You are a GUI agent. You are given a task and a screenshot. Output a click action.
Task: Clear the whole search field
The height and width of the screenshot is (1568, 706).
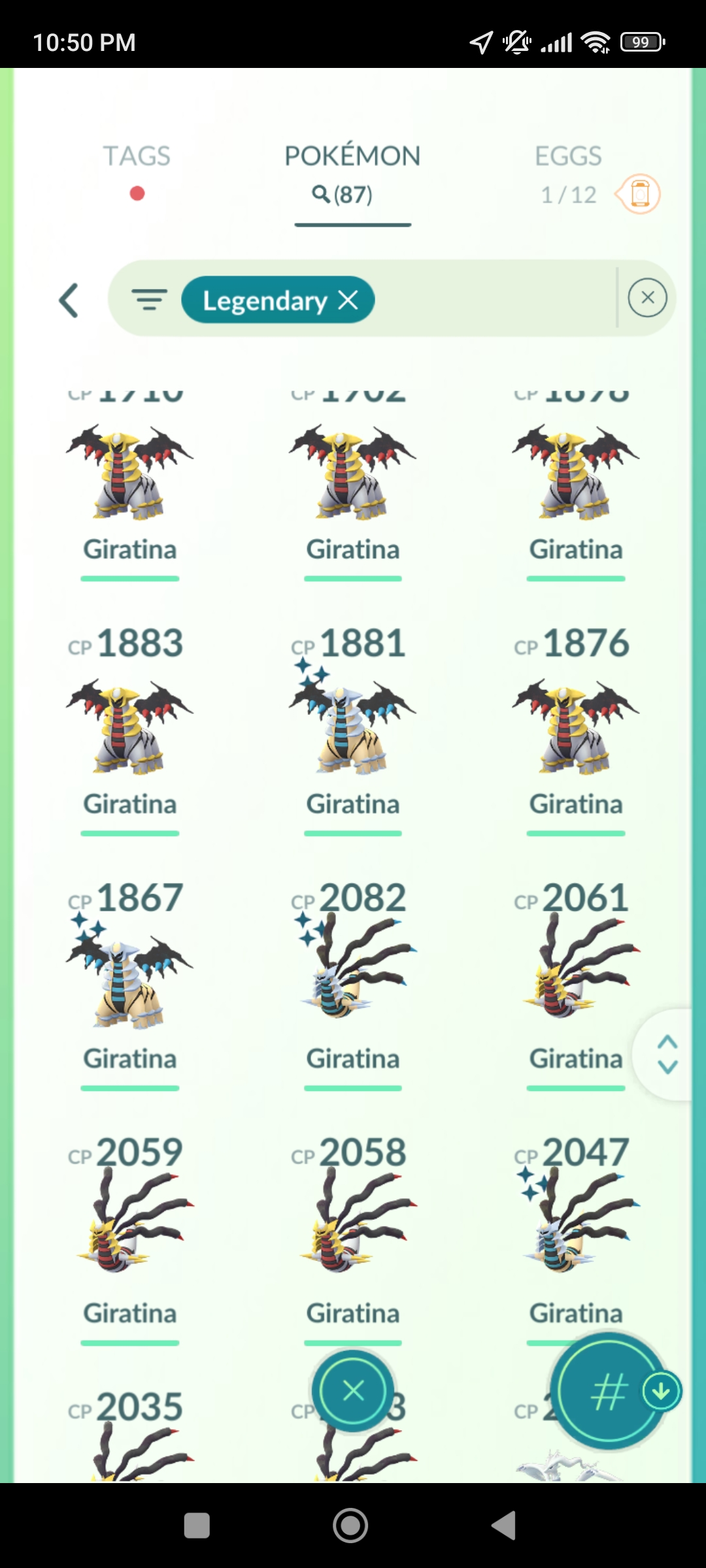pos(647,298)
